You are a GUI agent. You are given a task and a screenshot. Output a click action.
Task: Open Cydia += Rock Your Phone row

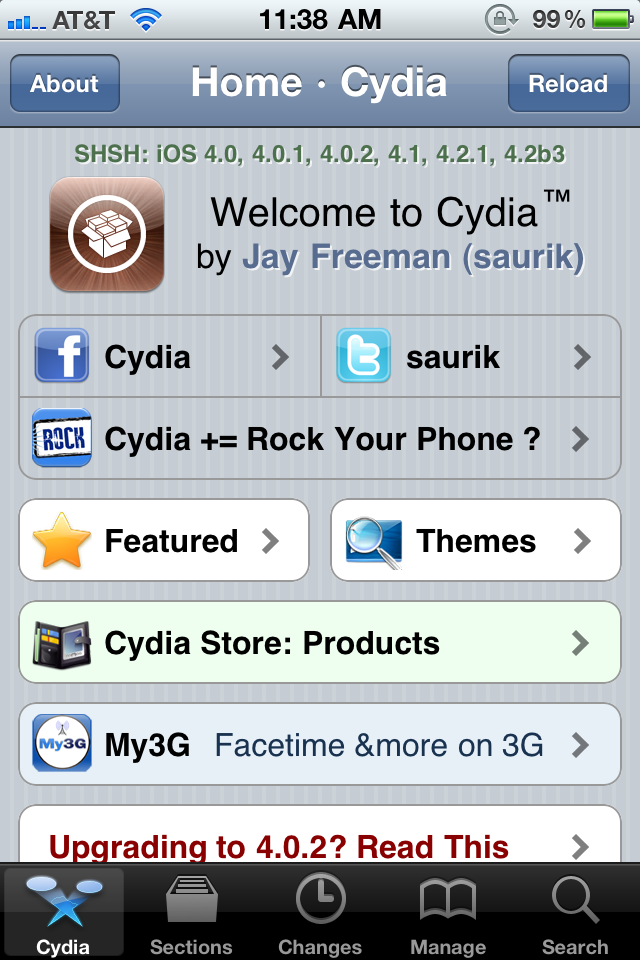pos(320,438)
